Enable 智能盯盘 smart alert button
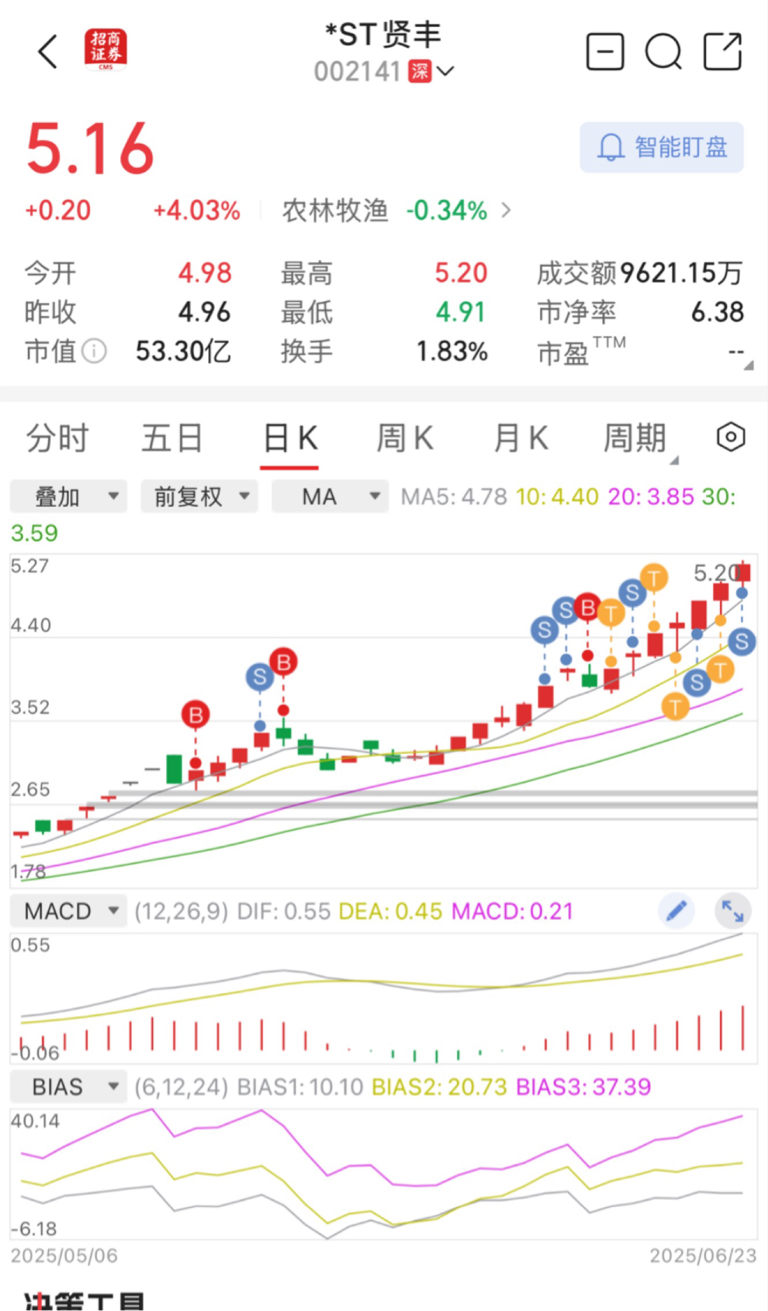The image size is (768, 1311). coord(662,148)
